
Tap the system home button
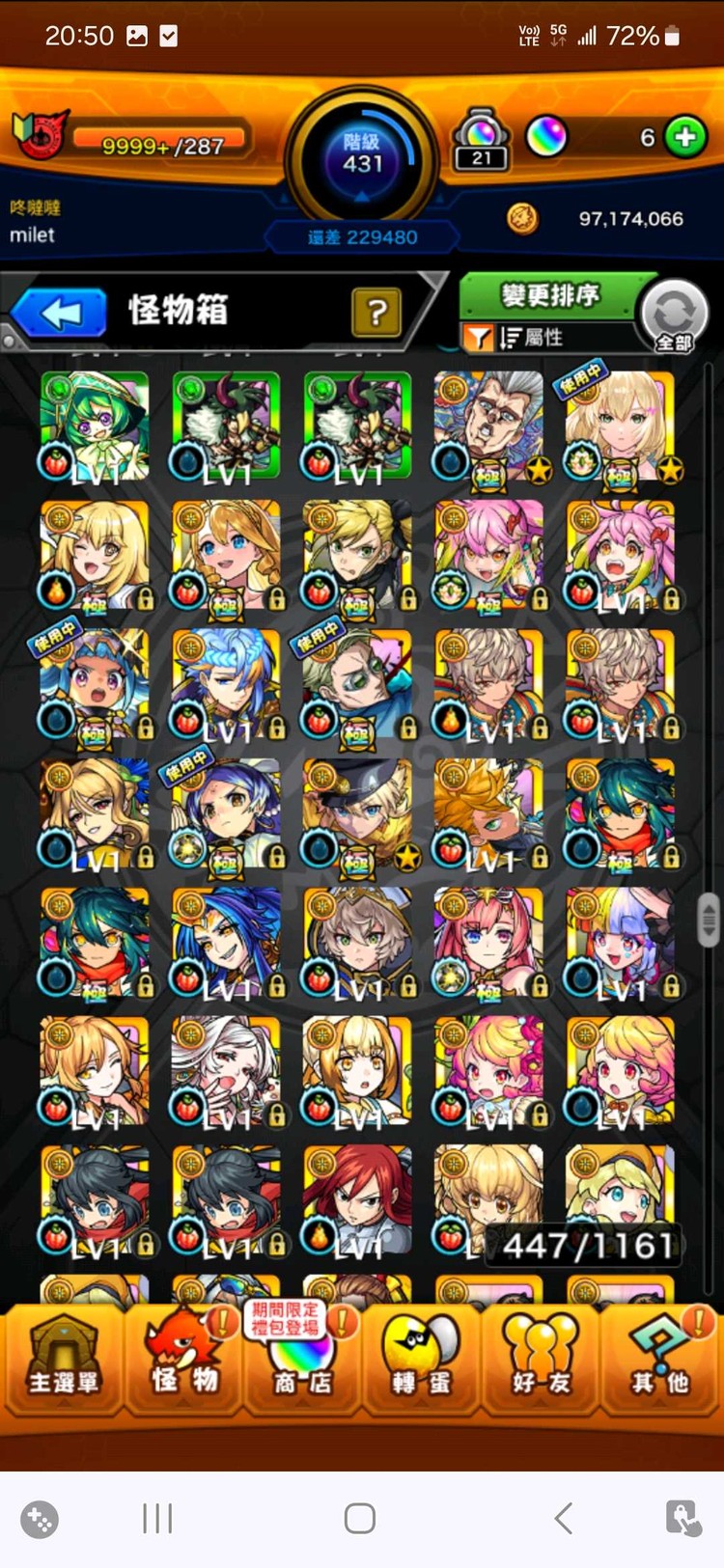pyautogui.click(x=360, y=1518)
